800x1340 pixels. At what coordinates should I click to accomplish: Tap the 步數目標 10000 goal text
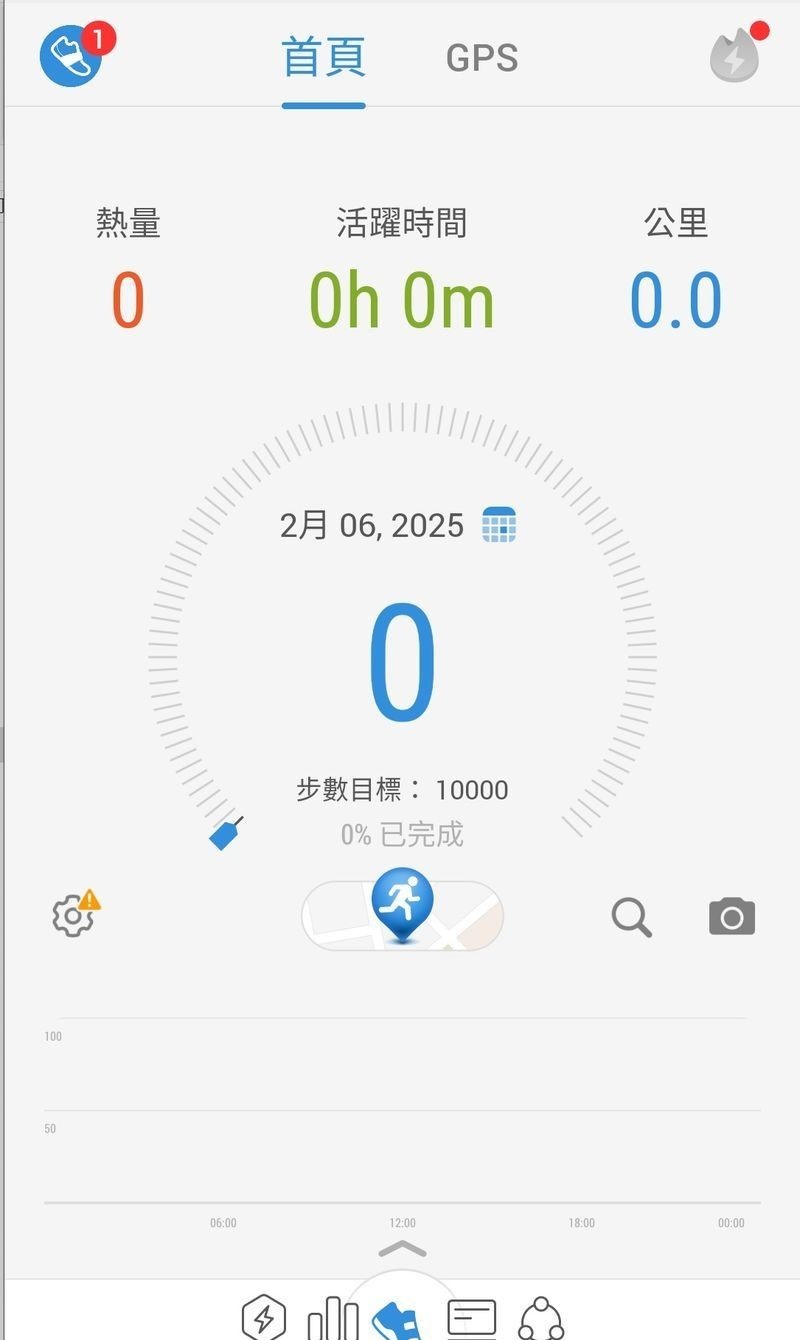pos(402,790)
